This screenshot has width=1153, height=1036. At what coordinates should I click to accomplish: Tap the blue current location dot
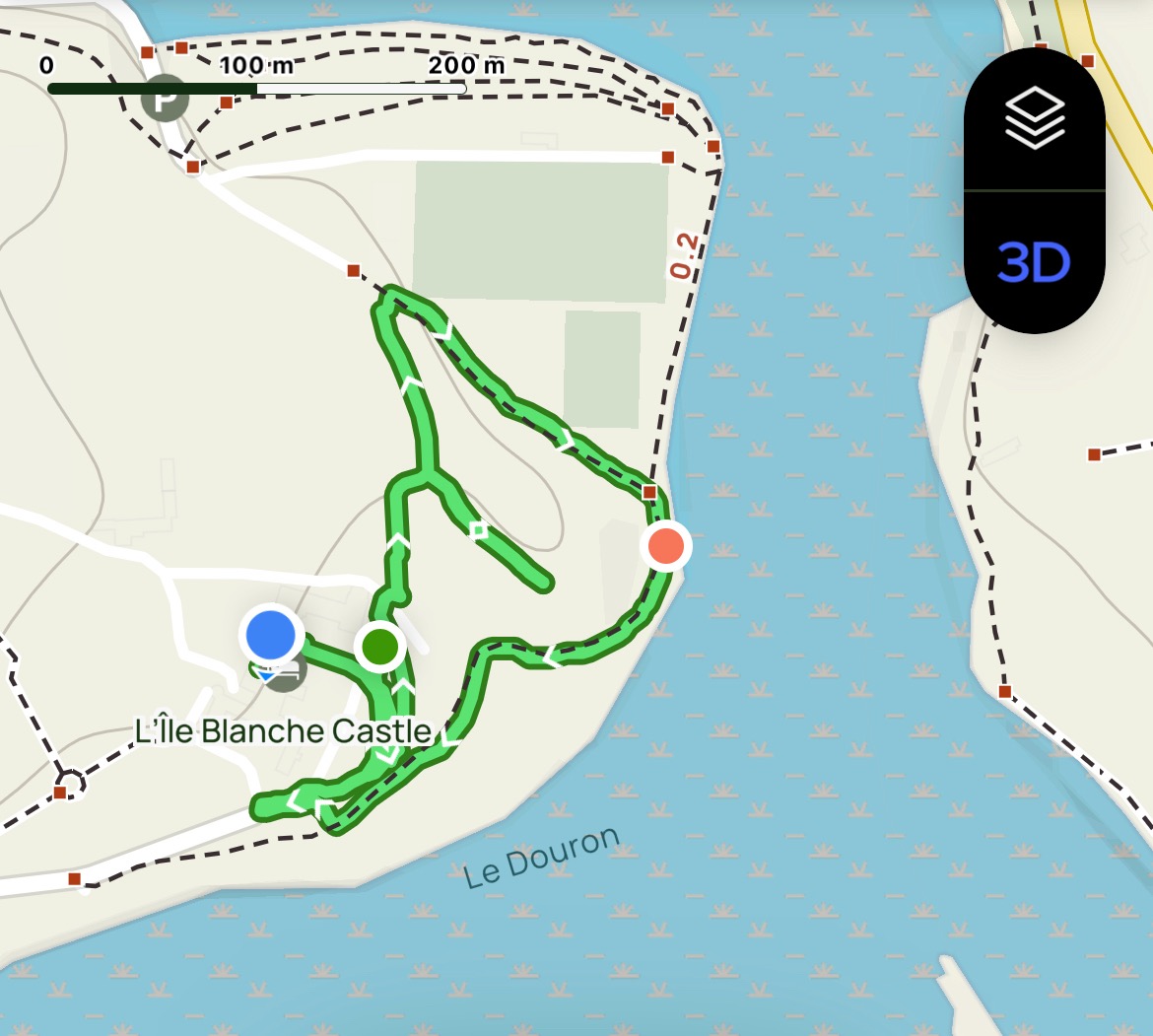(271, 635)
